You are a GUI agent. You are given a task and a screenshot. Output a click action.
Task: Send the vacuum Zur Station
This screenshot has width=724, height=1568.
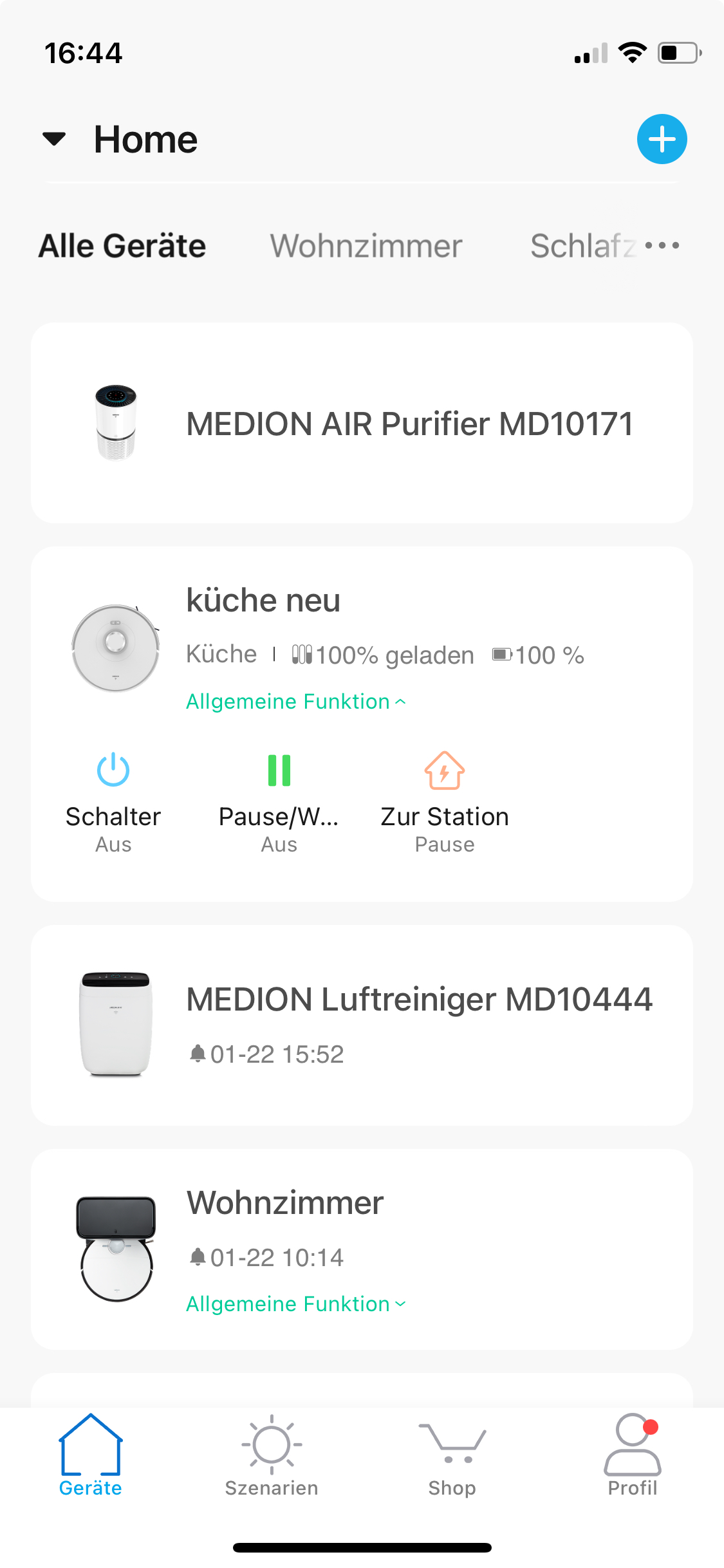coord(444,770)
